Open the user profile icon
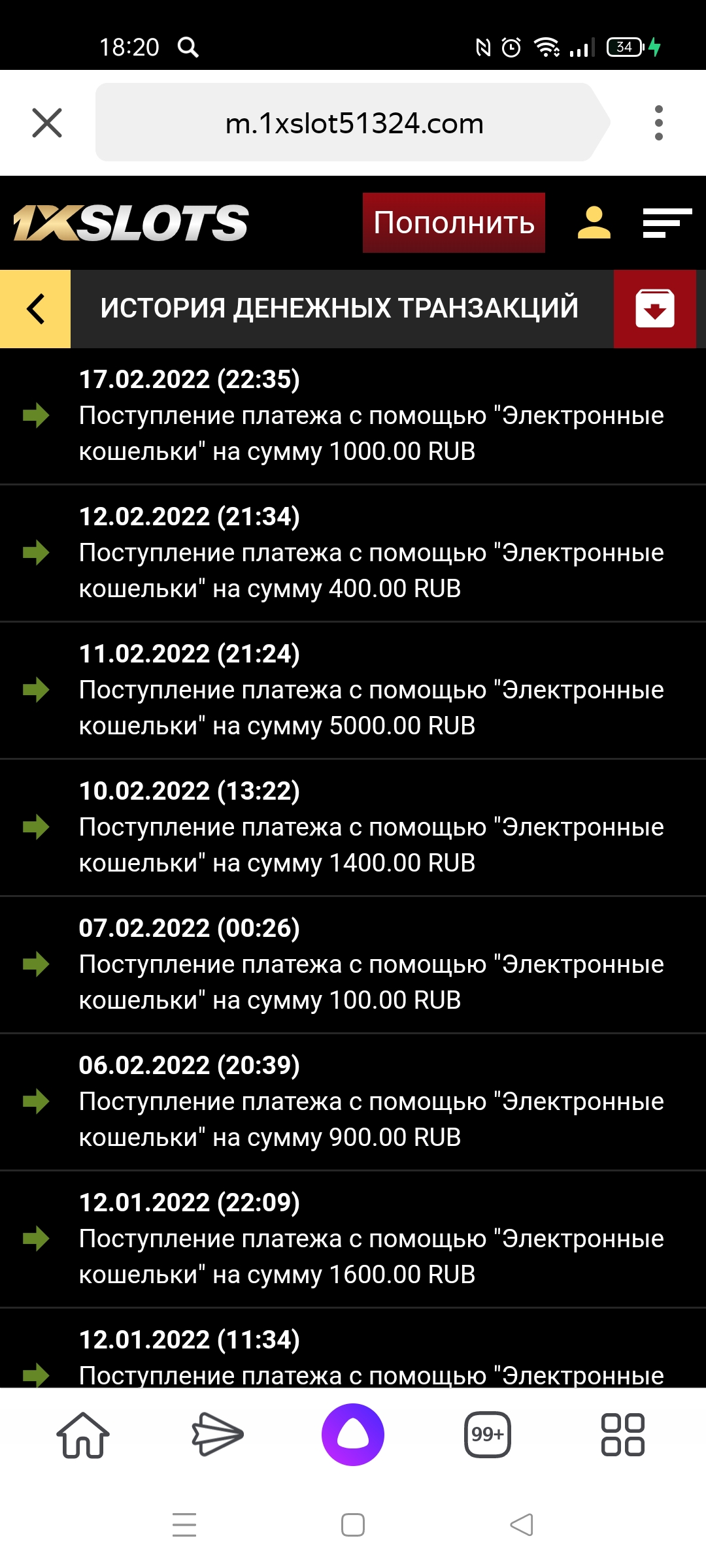Image resolution: width=706 pixels, height=1568 pixels. click(594, 223)
